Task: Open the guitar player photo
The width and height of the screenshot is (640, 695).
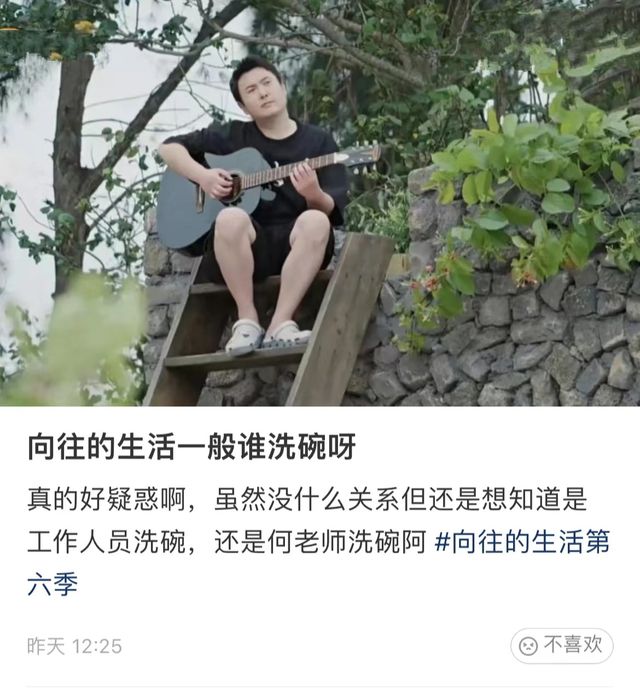Action: click(320, 203)
